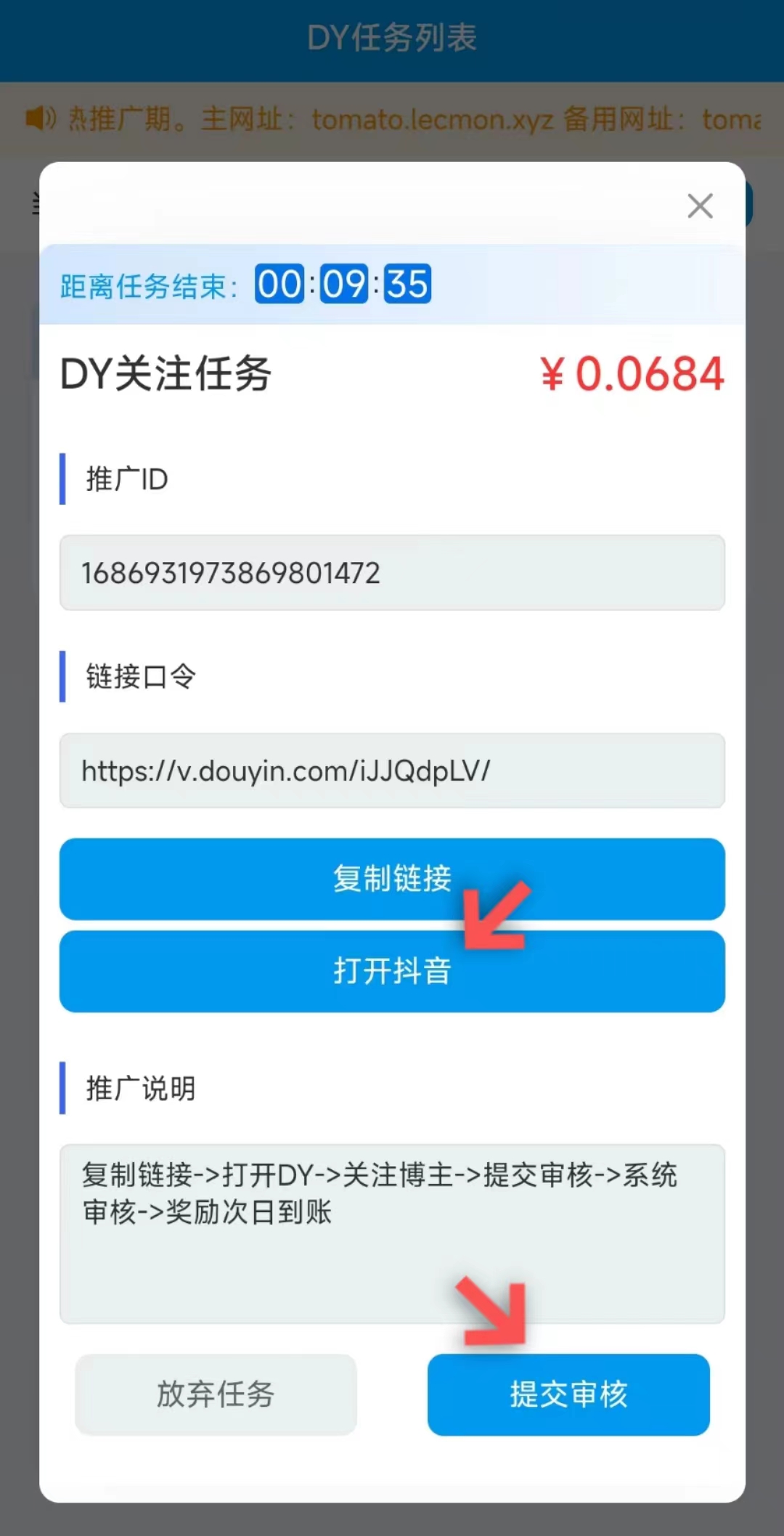Click the DY任务列表 title bar
Screen dimensions: 784x1536
pos(392,38)
